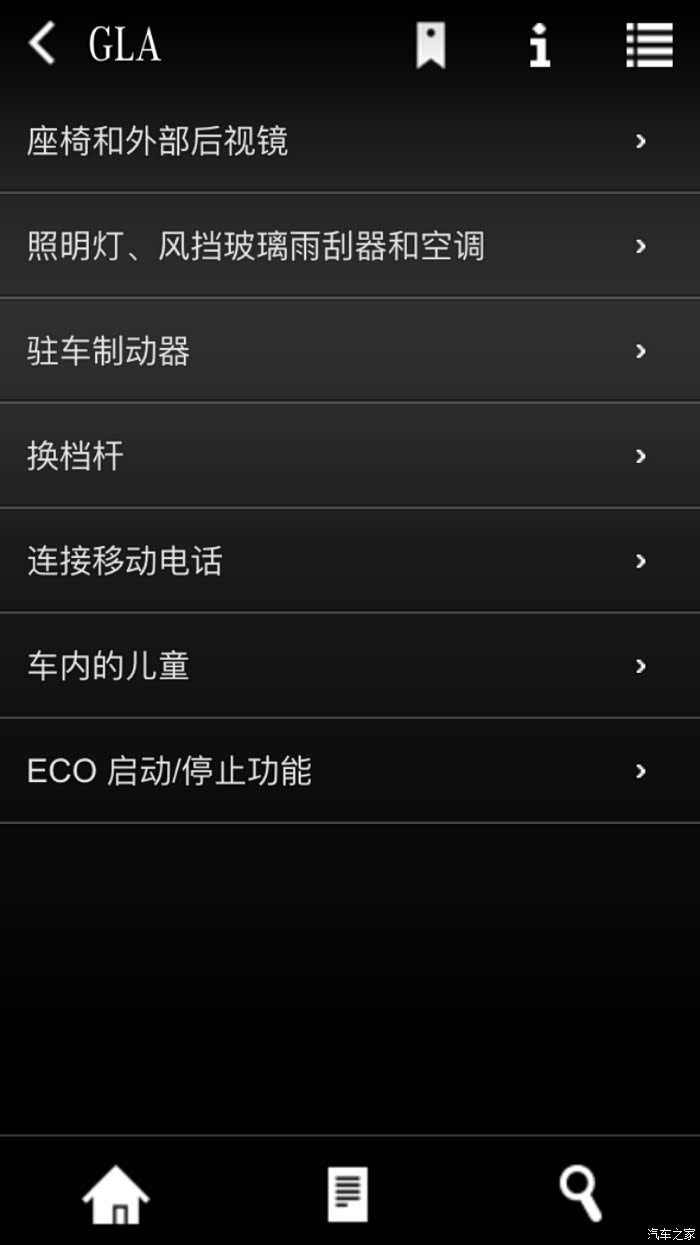Open 座椅和外部后视镜 section
This screenshot has width=700, height=1245.
(x=350, y=141)
